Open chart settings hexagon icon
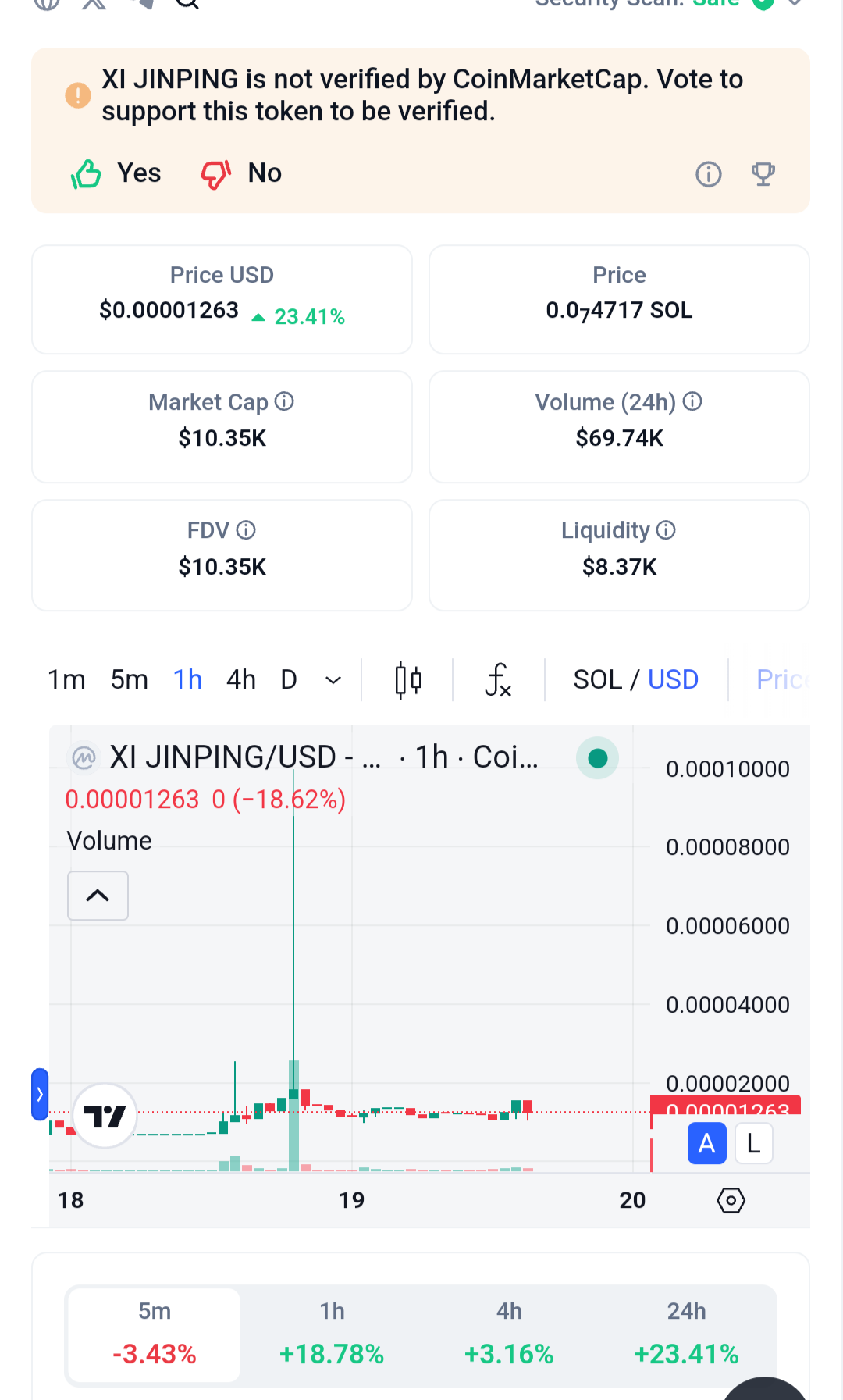The height and width of the screenshot is (1400, 843). click(731, 1200)
